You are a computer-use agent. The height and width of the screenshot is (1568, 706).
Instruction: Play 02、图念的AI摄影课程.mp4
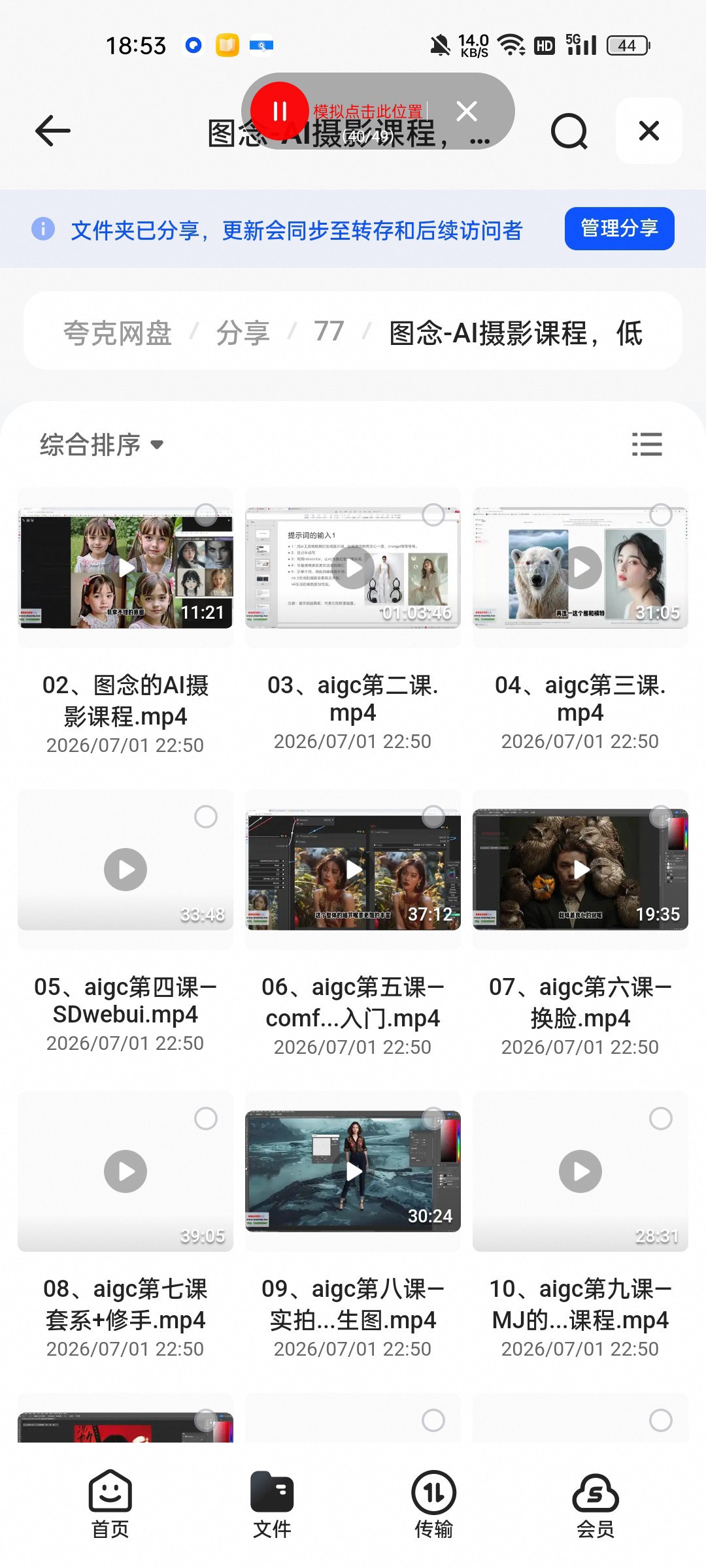tap(126, 568)
